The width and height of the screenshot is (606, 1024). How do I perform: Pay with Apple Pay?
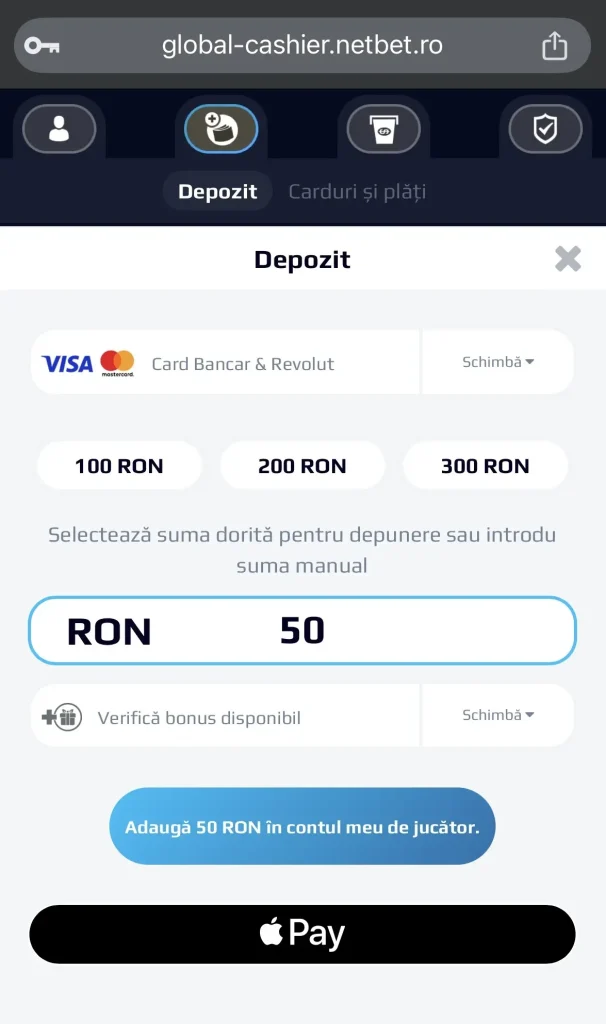click(x=302, y=934)
